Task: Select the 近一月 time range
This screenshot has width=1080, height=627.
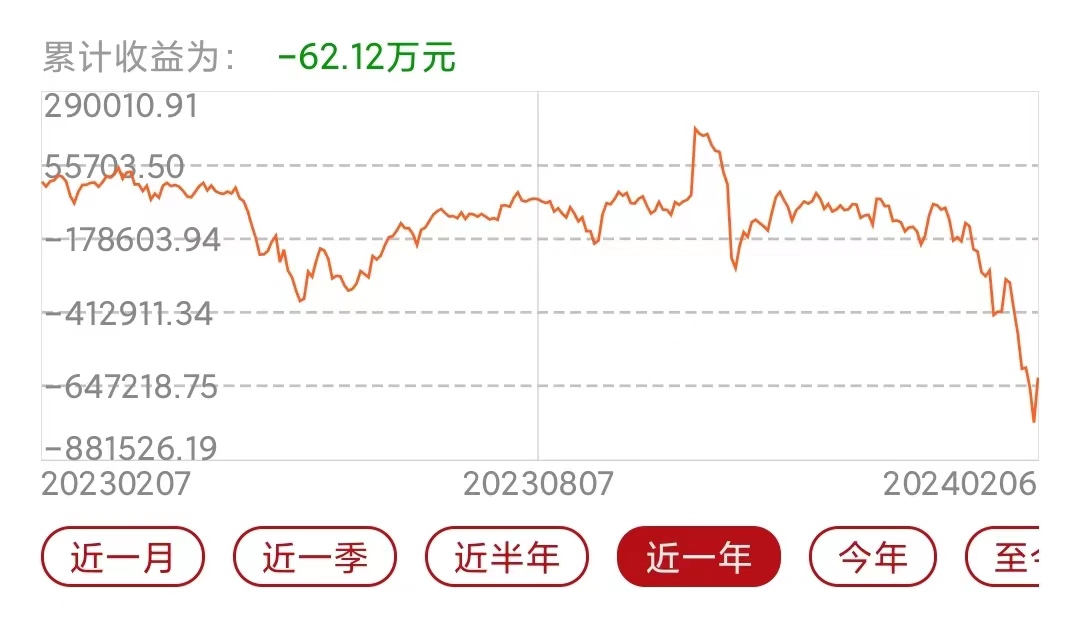Action: pos(122,557)
